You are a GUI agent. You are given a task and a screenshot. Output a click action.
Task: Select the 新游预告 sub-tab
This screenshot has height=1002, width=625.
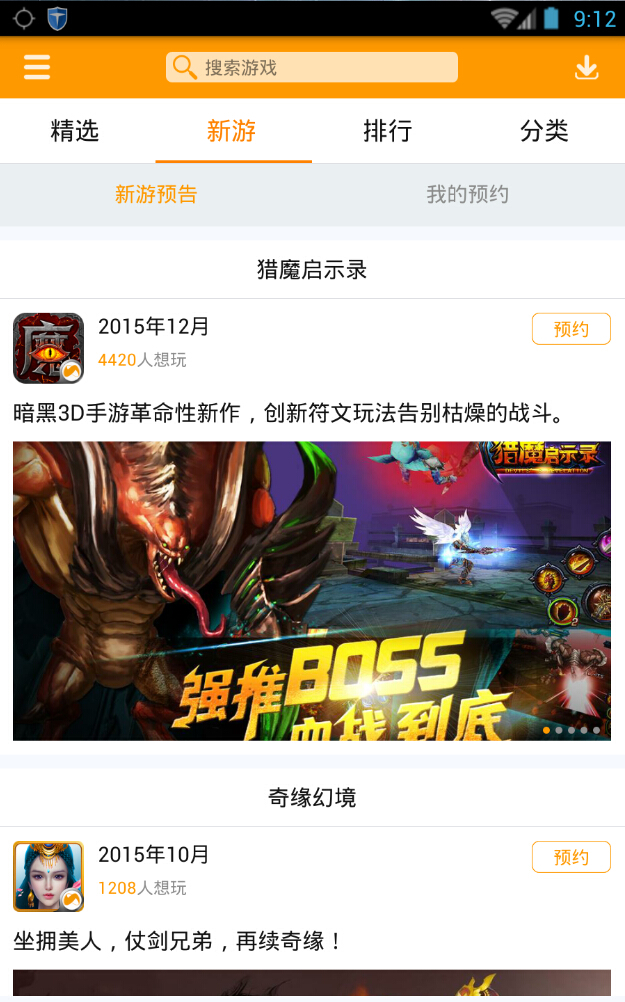click(x=156, y=195)
